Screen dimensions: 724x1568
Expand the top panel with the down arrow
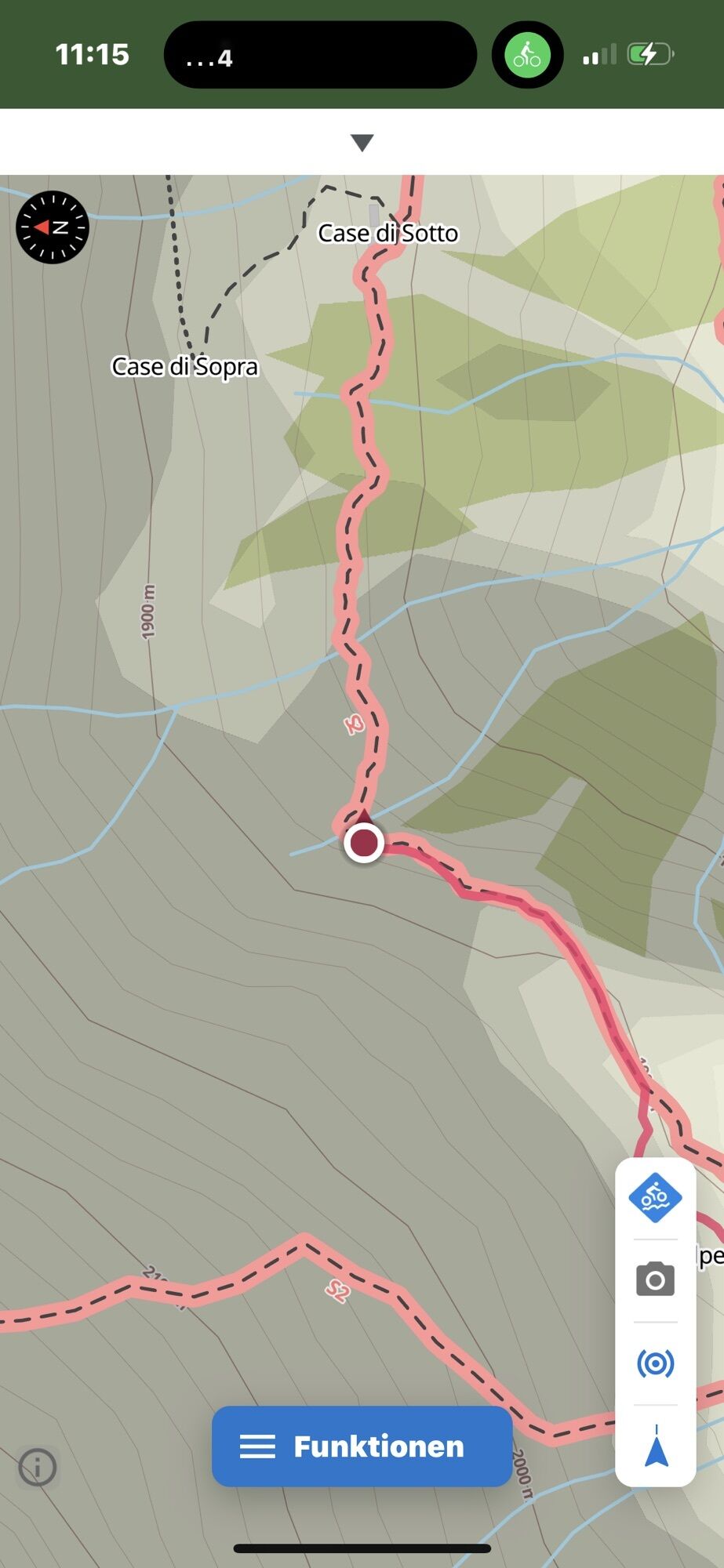click(362, 143)
